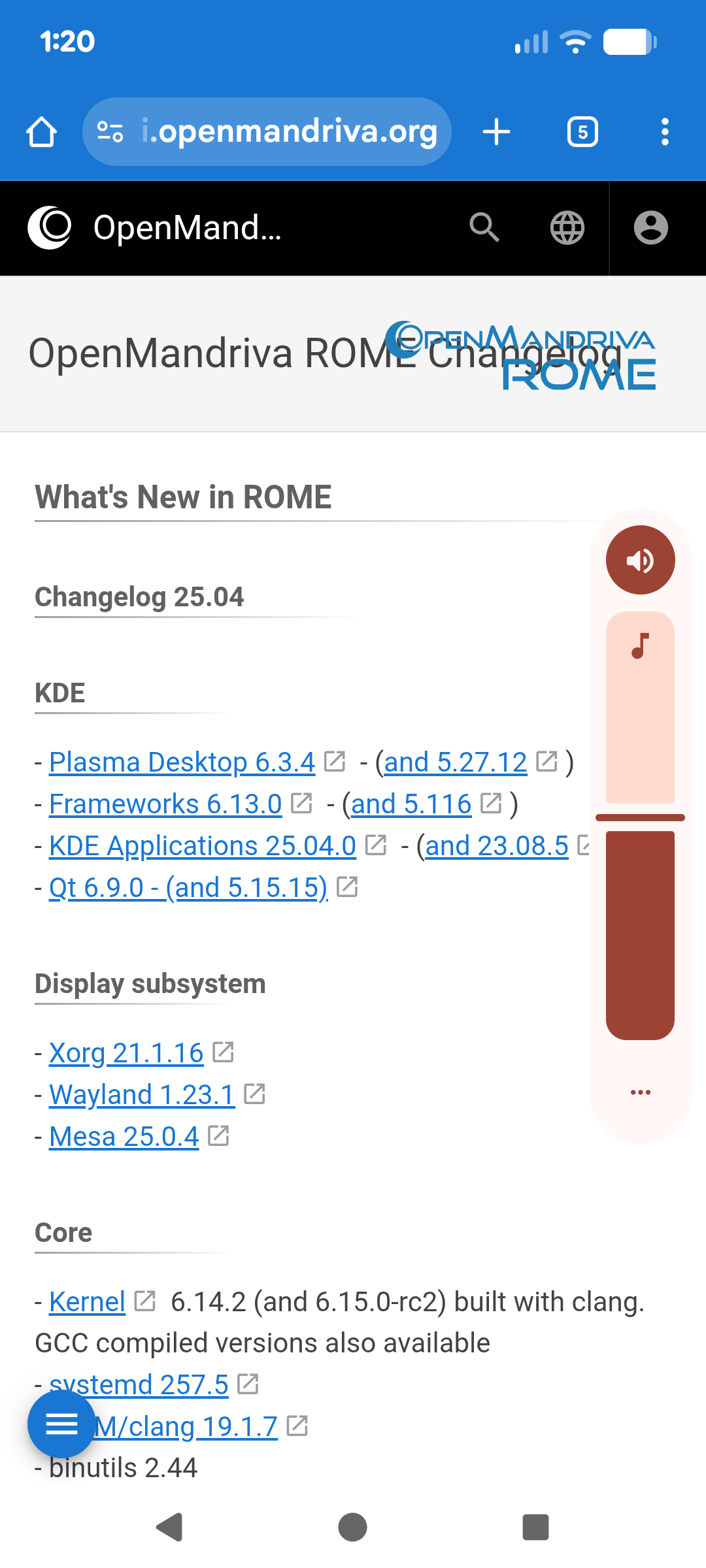Mute the media volume speaker button
Image resolution: width=706 pixels, height=1568 pixels.
coord(640,560)
